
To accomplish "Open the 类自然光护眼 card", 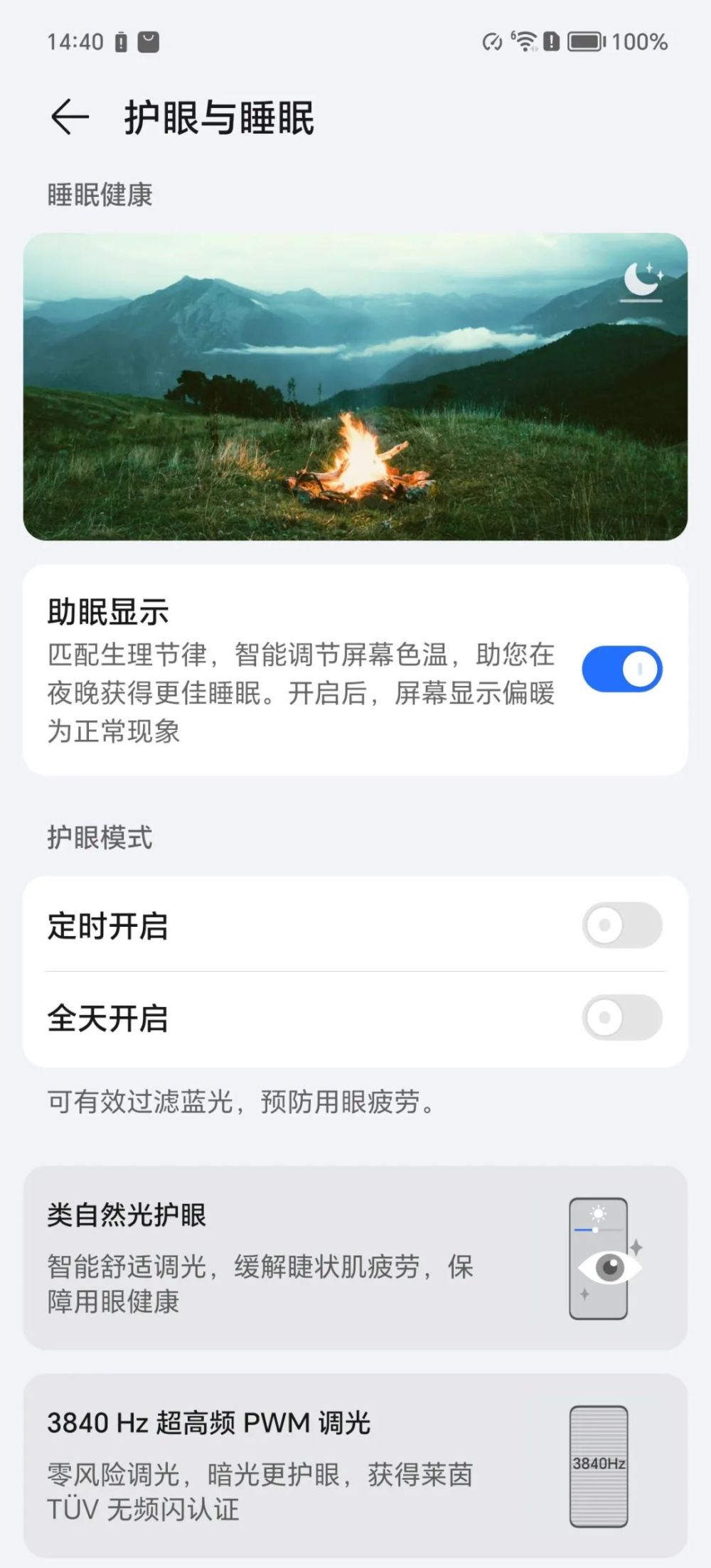I will pos(355,1257).
